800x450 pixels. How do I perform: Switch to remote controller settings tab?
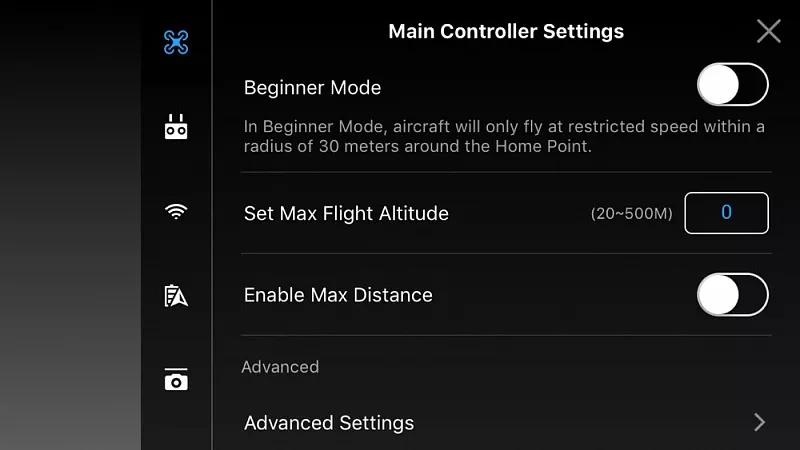click(x=176, y=127)
